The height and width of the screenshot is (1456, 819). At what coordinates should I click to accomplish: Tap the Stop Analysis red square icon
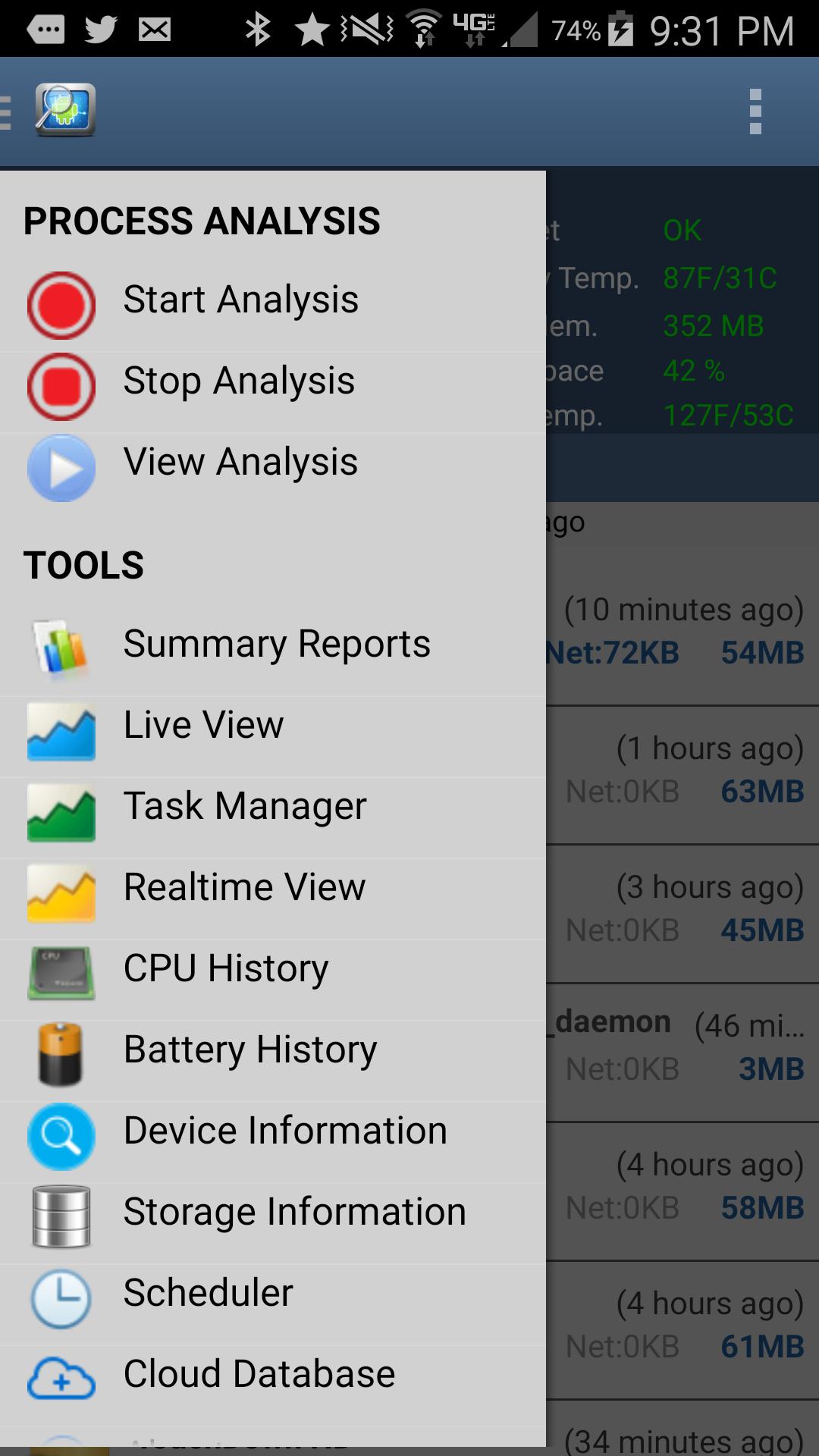(x=61, y=387)
